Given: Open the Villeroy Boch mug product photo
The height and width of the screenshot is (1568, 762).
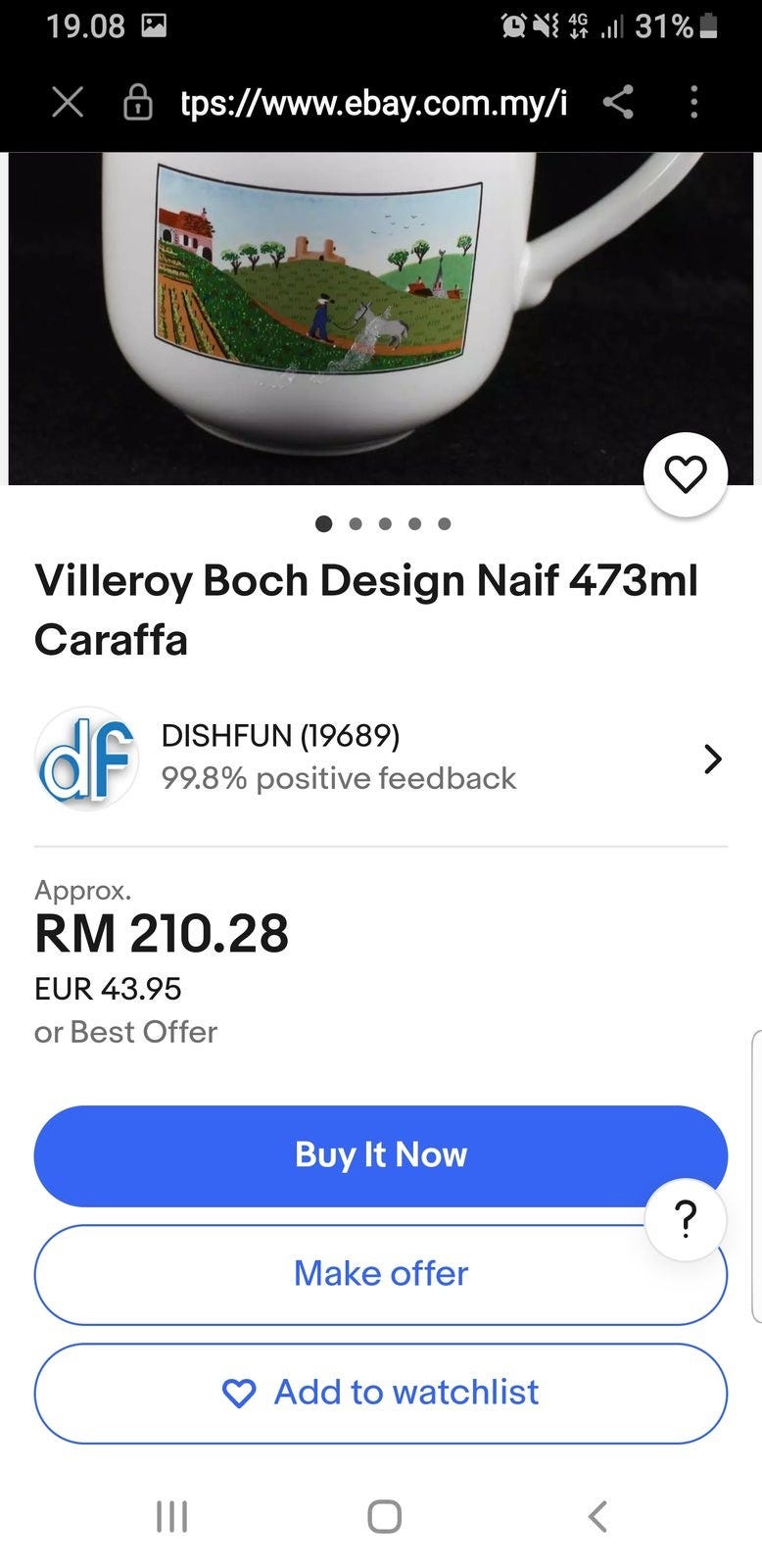Looking at the screenshot, I should pos(323,314).
